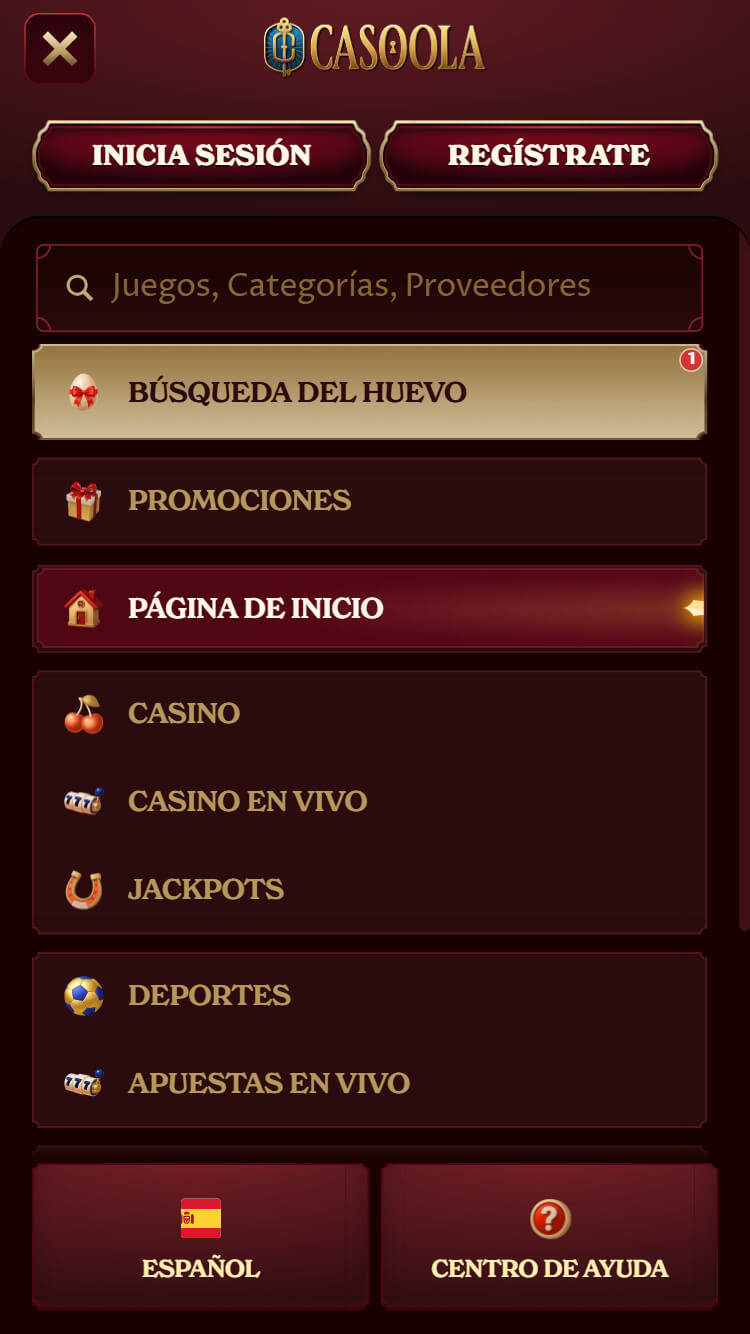The image size is (750, 1334).
Task: Go to Página de Inicio
Action: (x=369, y=608)
